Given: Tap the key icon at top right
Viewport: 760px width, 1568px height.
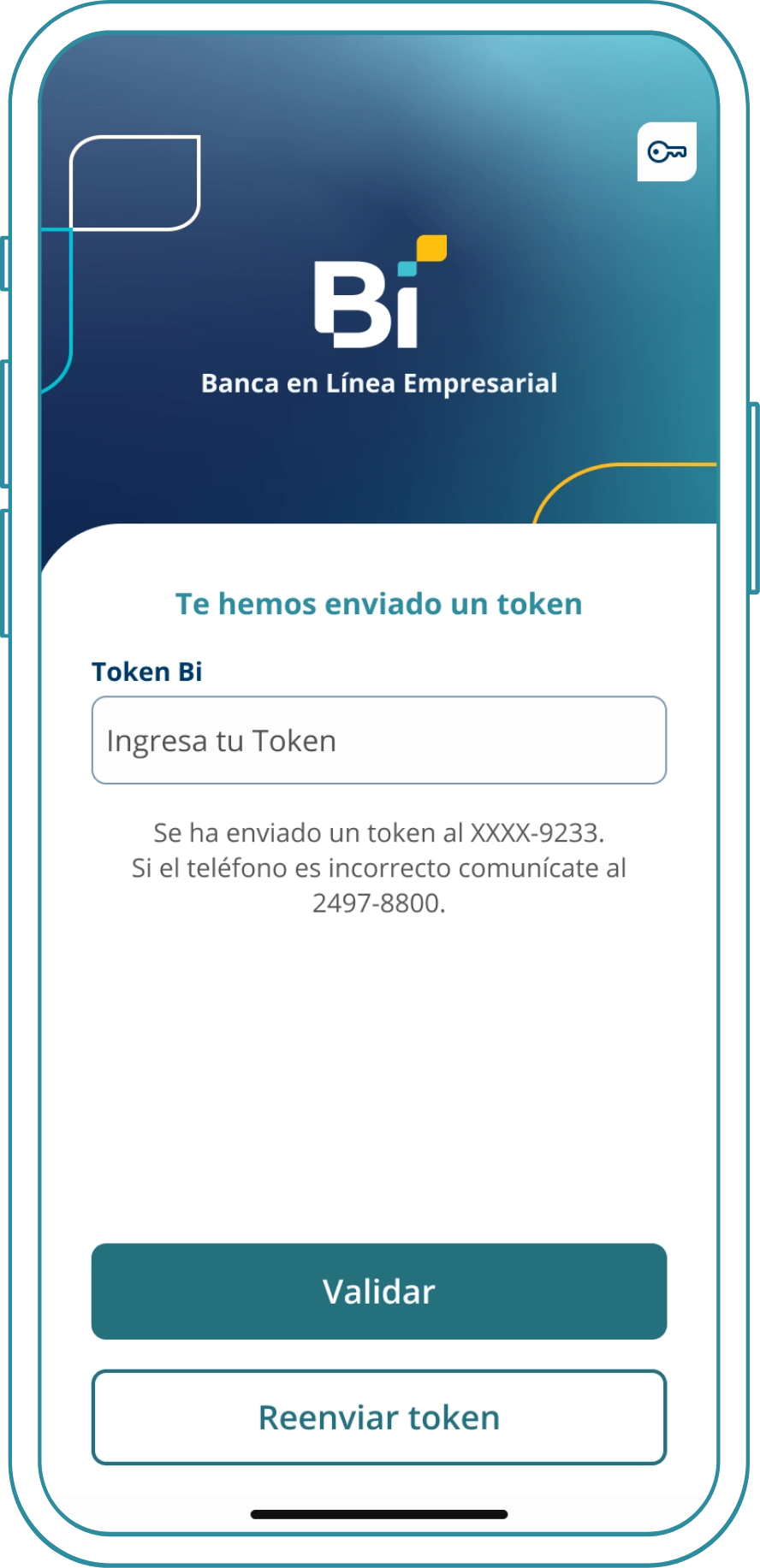Looking at the screenshot, I should (x=667, y=152).
